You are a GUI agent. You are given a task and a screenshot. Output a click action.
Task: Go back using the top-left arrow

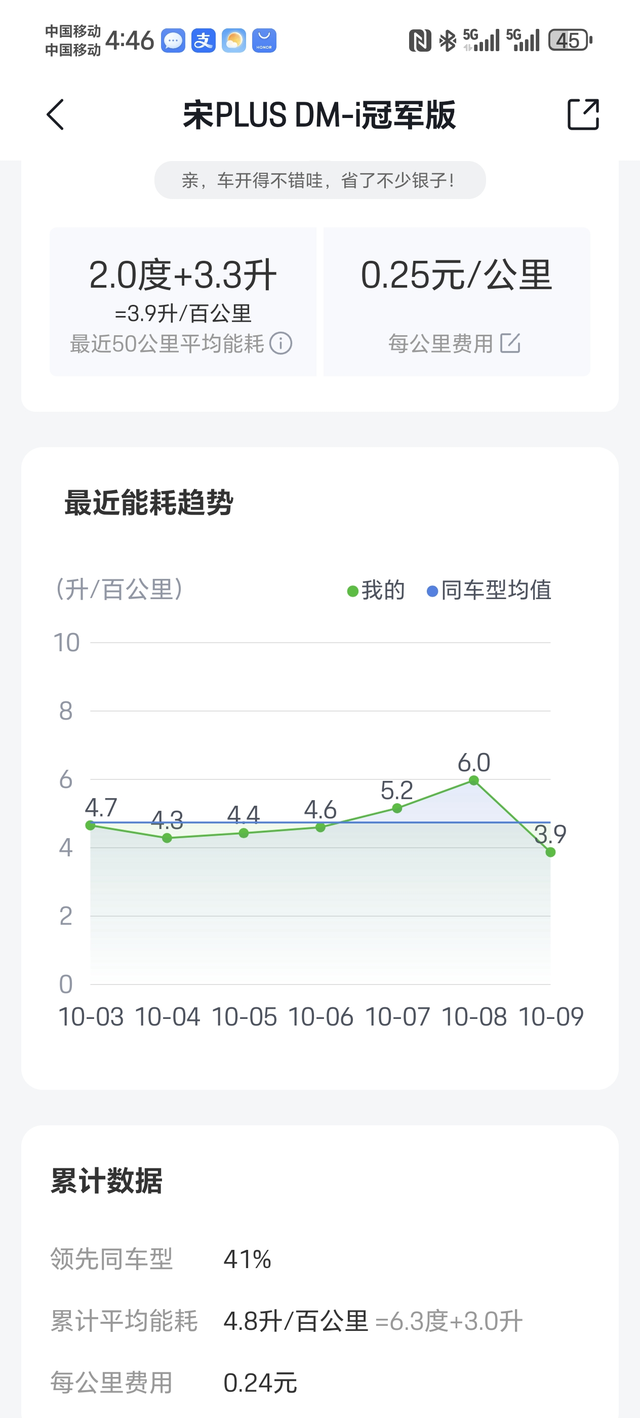coord(56,115)
